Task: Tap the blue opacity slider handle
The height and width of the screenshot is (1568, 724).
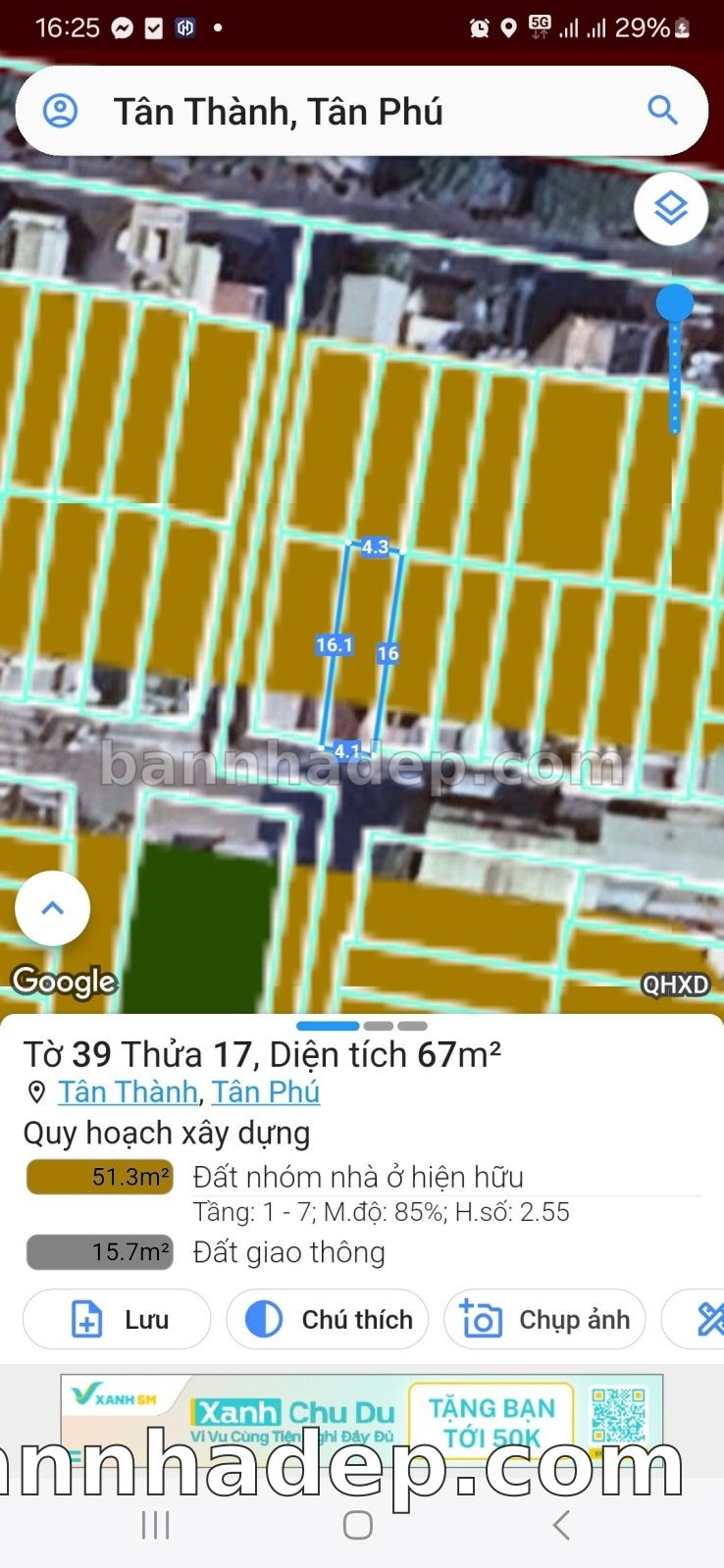Action: coord(674,303)
